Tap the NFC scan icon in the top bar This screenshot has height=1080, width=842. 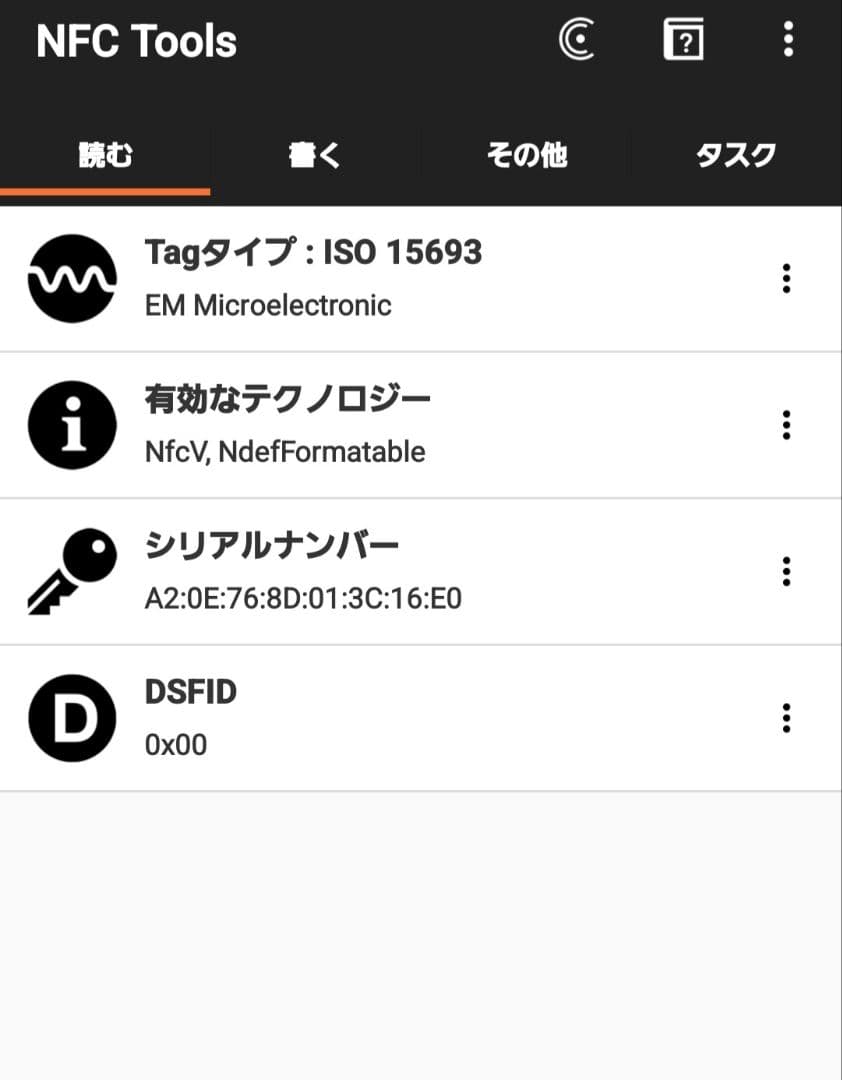576,40
